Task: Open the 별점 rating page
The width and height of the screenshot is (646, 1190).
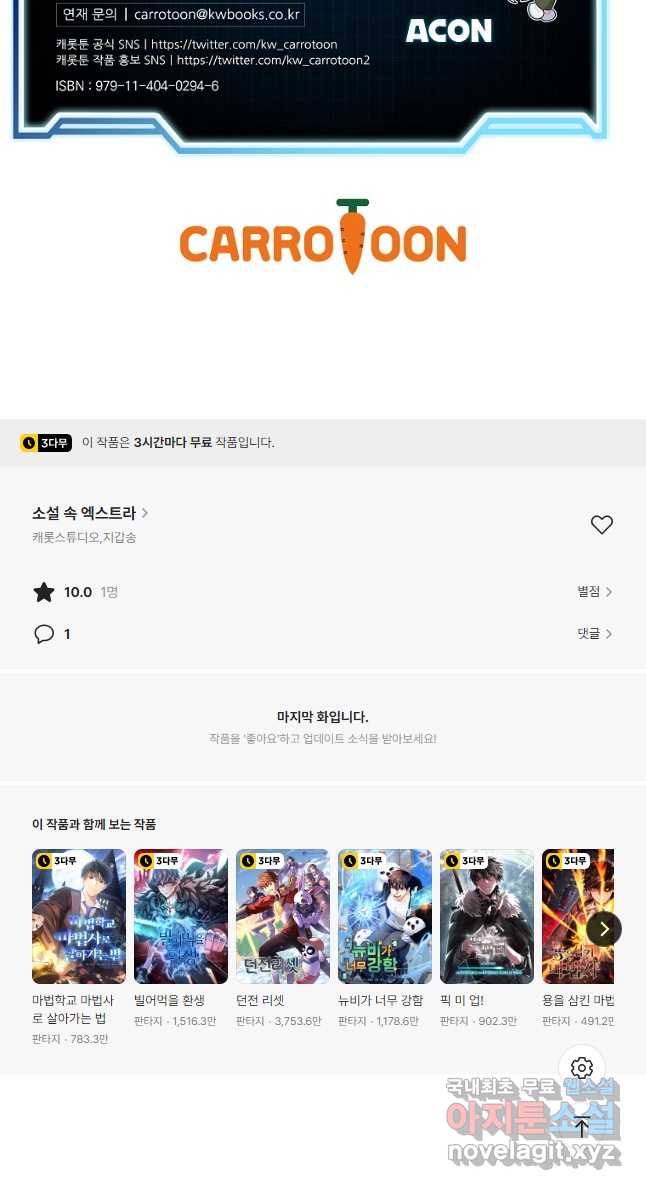Action: tap(594, 592)
